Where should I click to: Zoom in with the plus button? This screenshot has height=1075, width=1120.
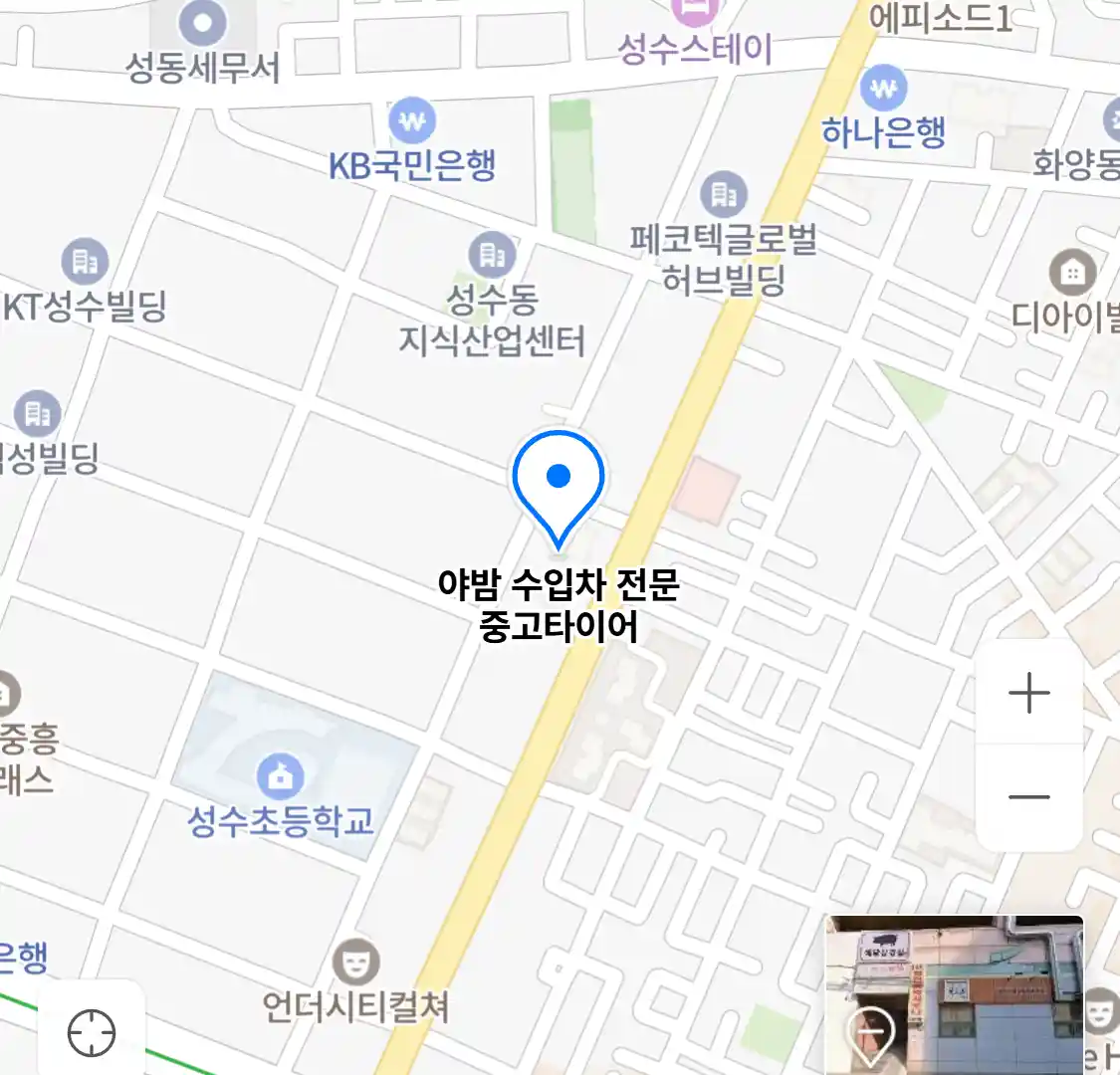click(1029, 693)
